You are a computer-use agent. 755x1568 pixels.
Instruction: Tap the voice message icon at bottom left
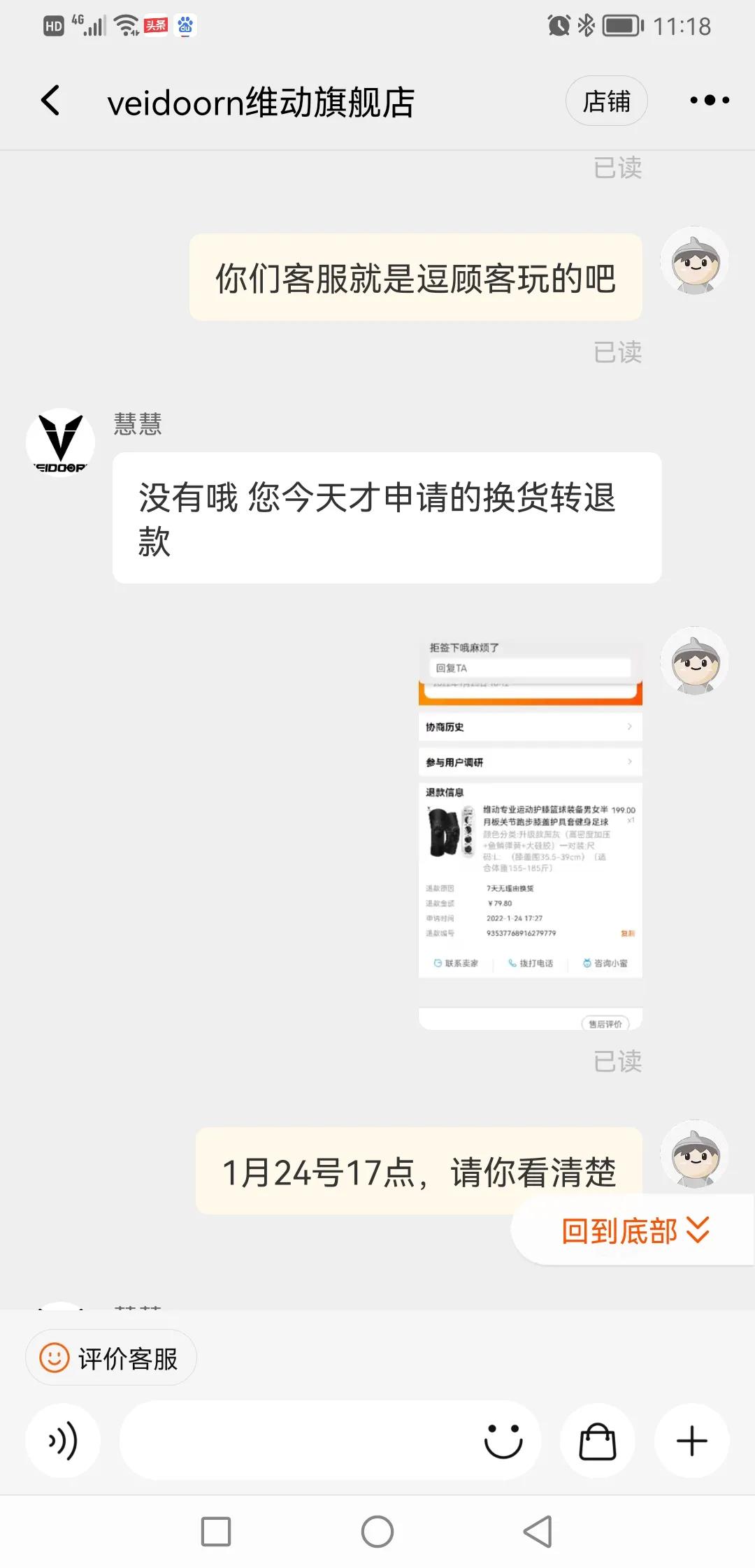[x=63, y=1441]
